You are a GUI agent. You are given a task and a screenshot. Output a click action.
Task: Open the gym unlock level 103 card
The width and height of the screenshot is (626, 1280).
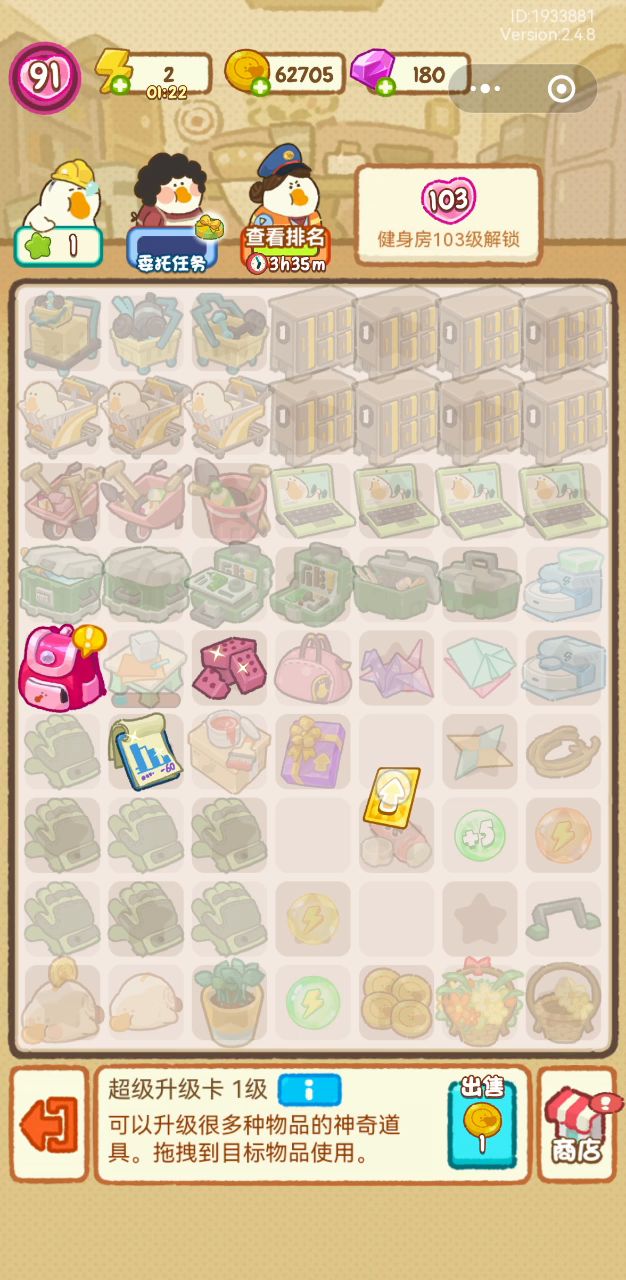[448, 215]
